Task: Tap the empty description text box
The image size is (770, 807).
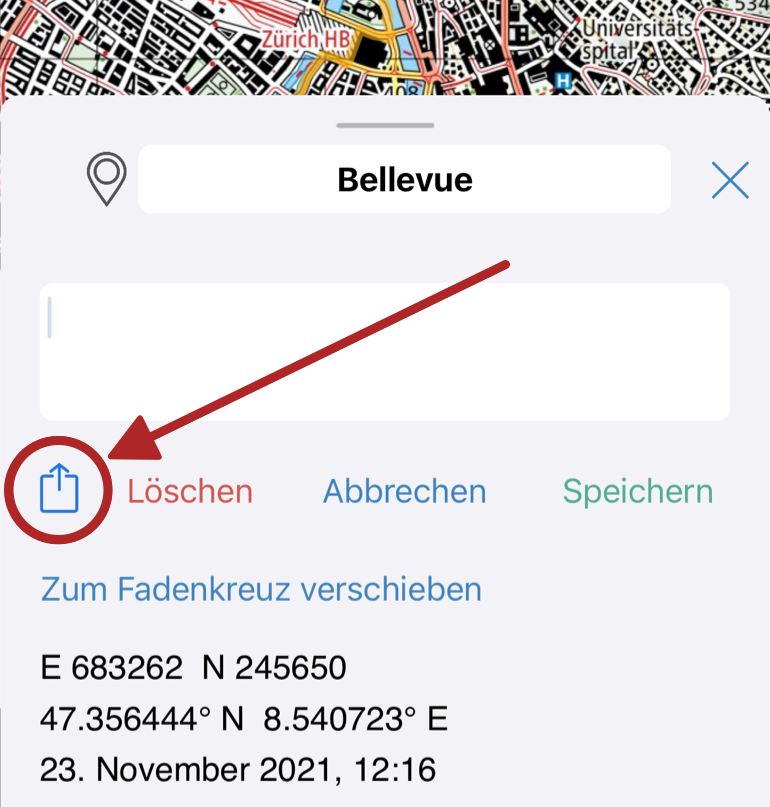Action: pyautogui.click(x=384, y=351)
